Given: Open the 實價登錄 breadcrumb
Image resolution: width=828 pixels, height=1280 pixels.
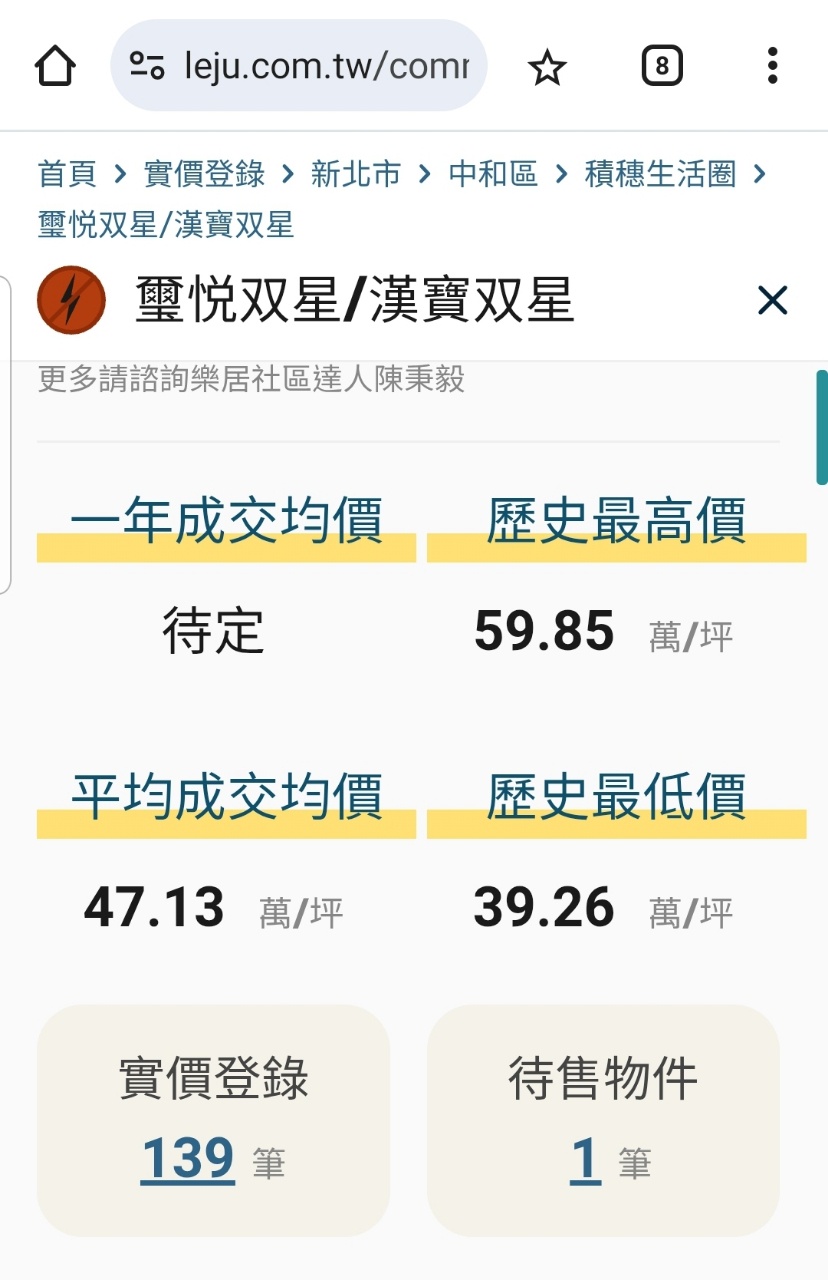Looking at the screenshot, I should pos(204,174).
